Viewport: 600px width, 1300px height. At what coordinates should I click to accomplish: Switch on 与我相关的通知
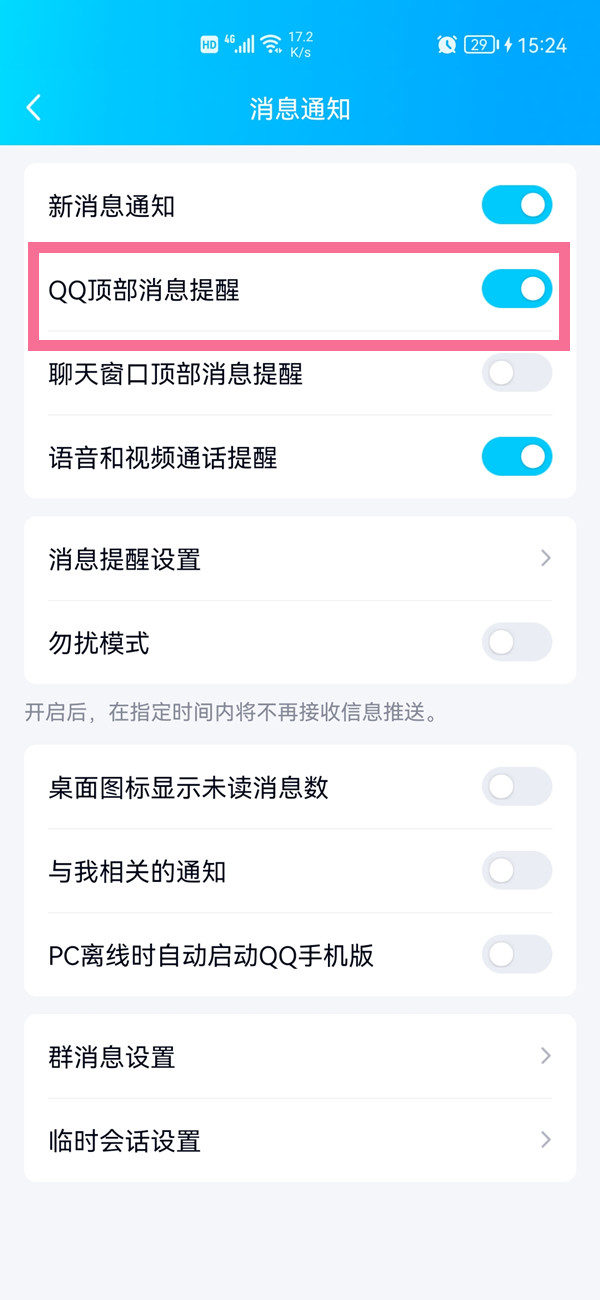coord(517,871)
